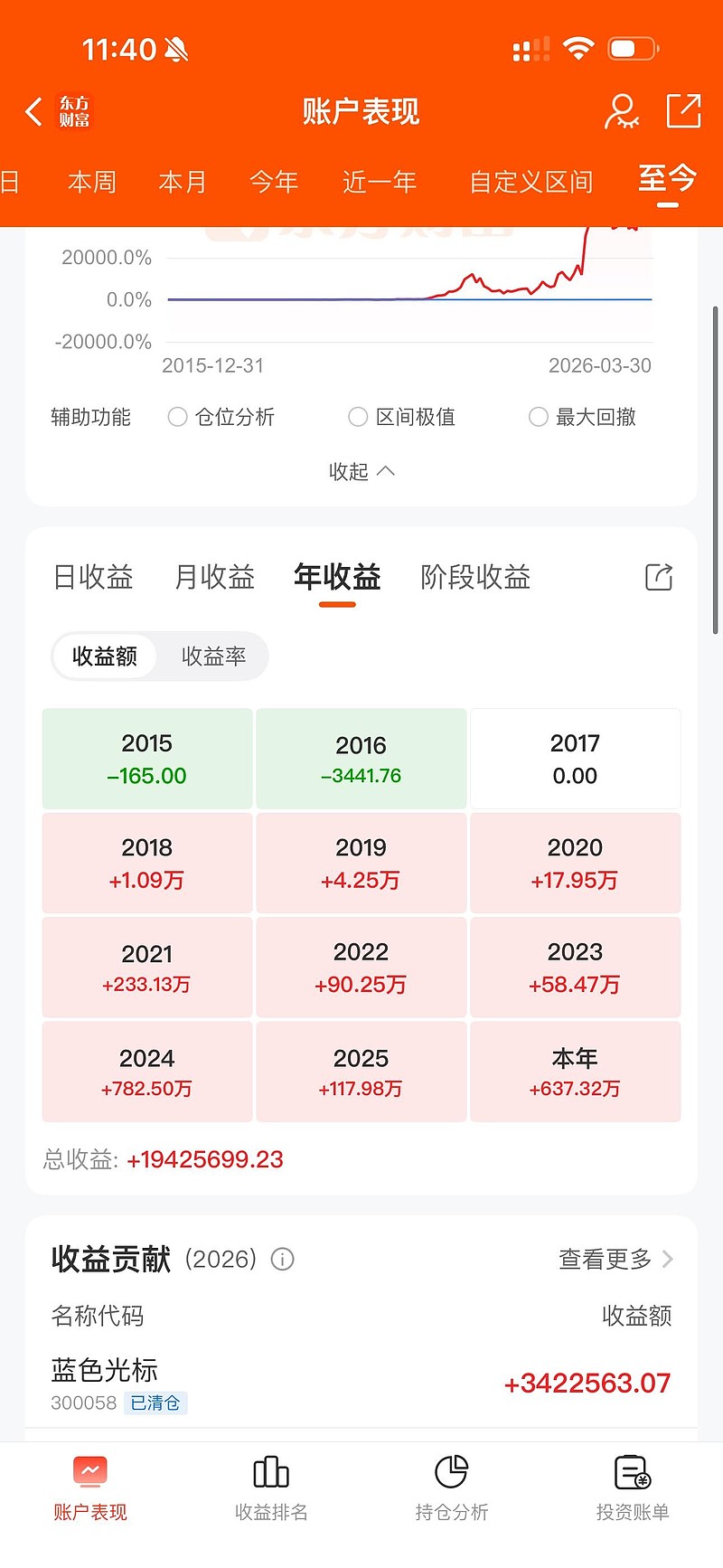Tap the back arrow in the header
Image resolution: width=723 pixels, height=1568 pixels.
tap(33, 110)
